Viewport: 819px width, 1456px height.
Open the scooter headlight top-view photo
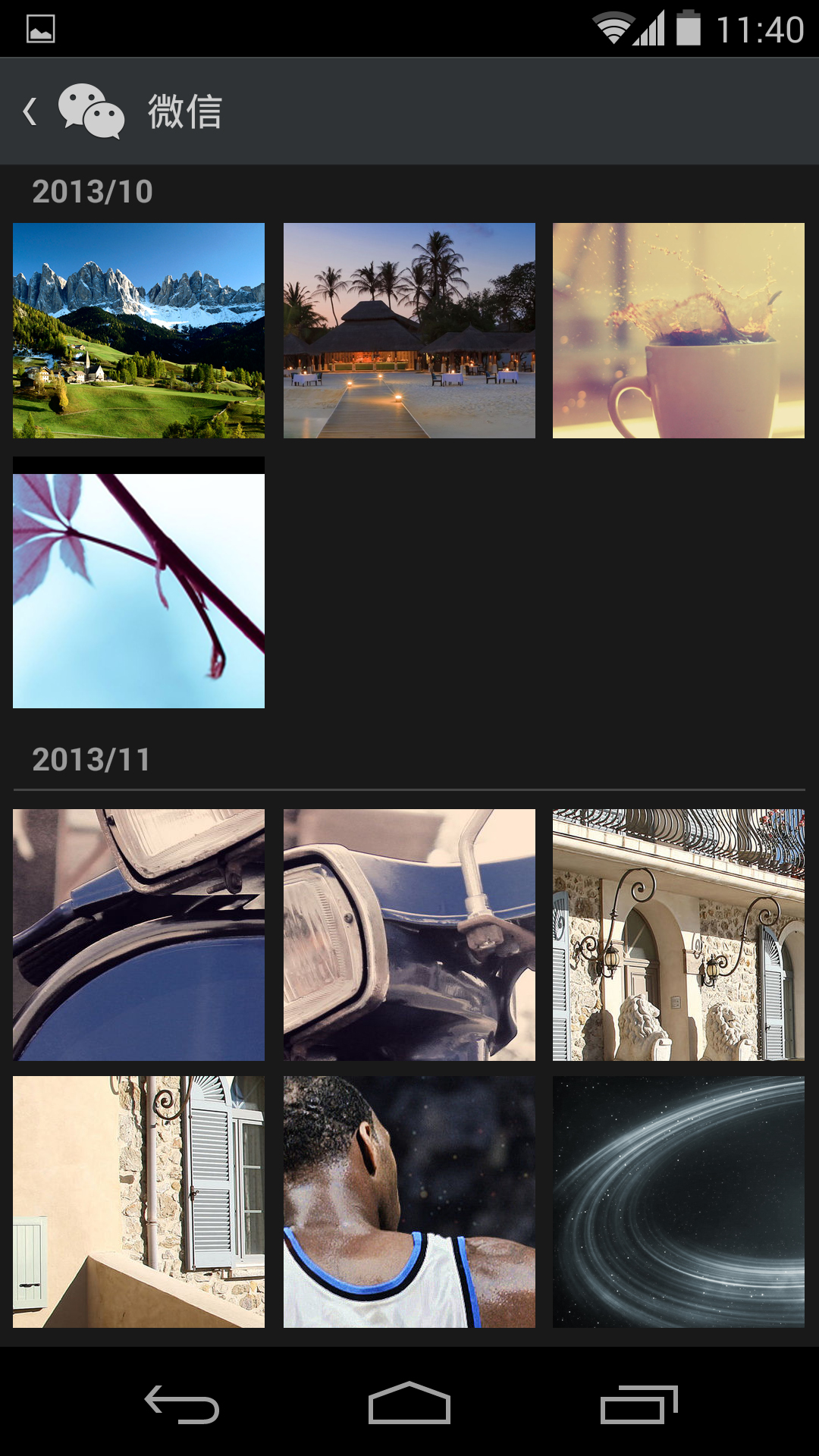[139, 934]
